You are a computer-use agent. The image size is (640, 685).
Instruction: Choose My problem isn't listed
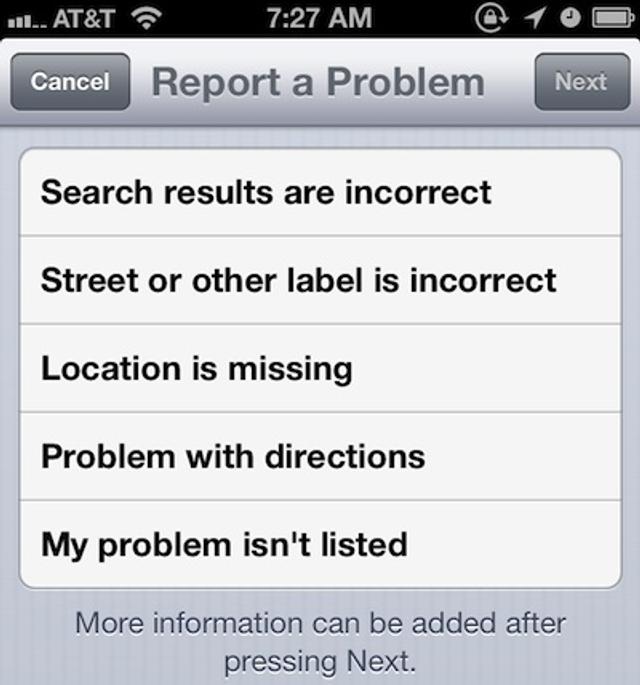(320, 545)
